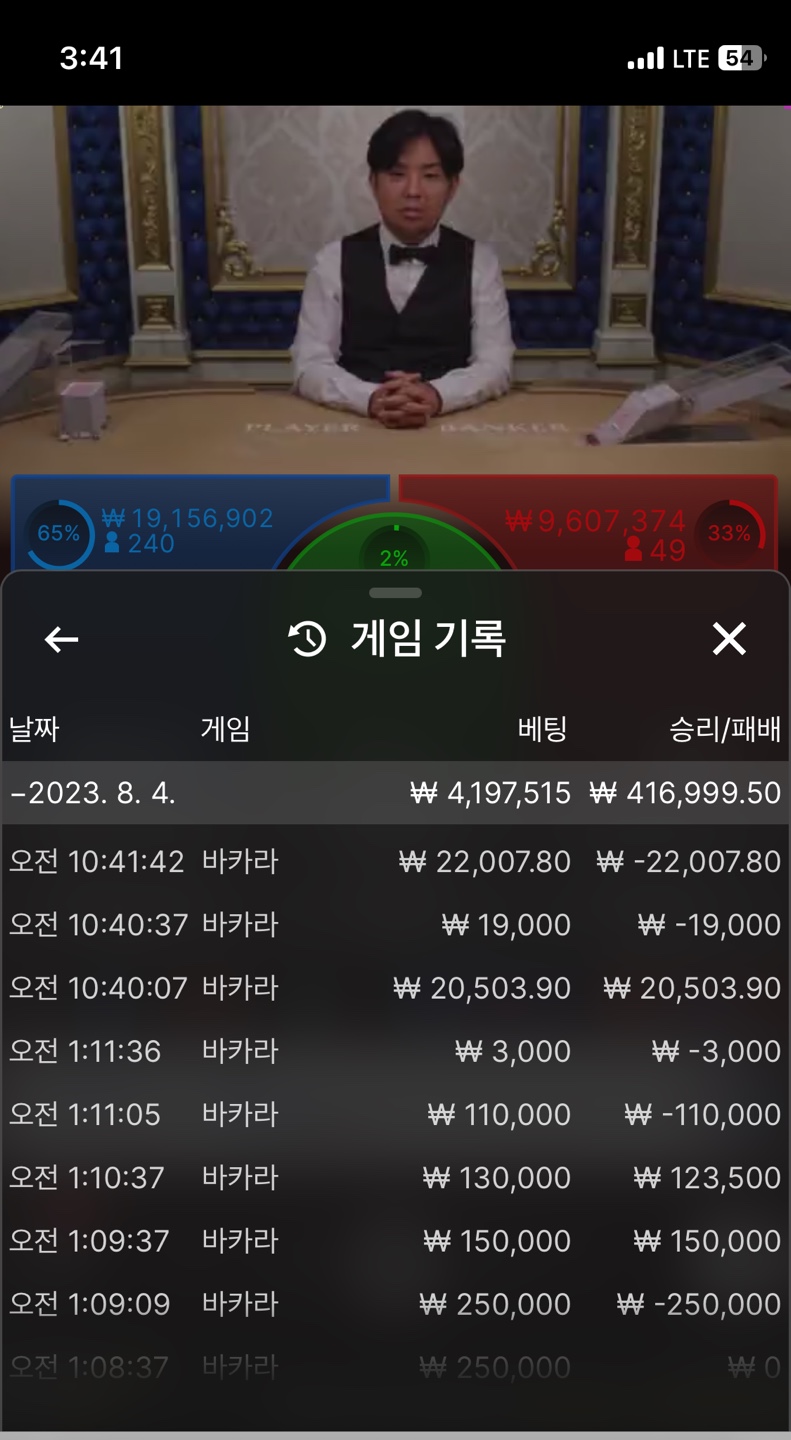Tap the sheet drag handle above 게임 기록
This screenshot has height=1440, width=791.
396,593
